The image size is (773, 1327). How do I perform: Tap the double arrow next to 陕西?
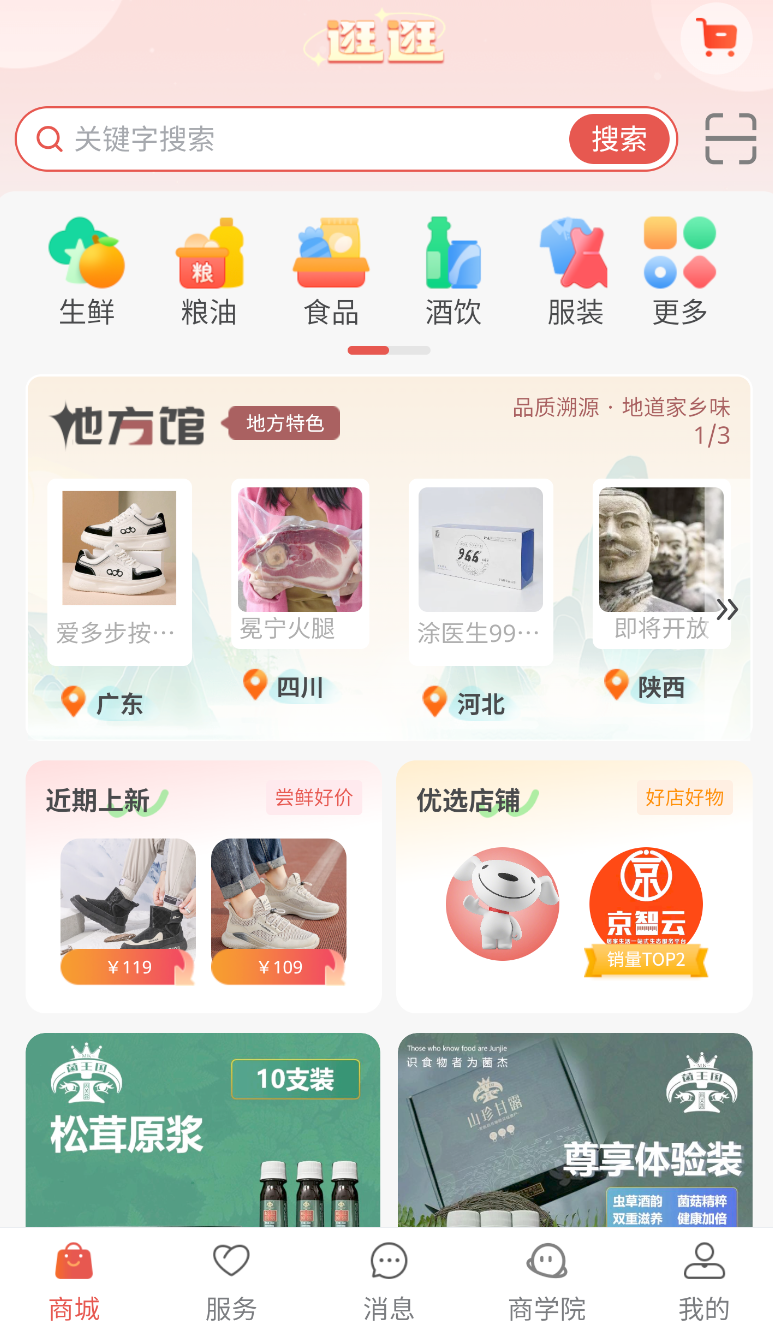[727, 609]
